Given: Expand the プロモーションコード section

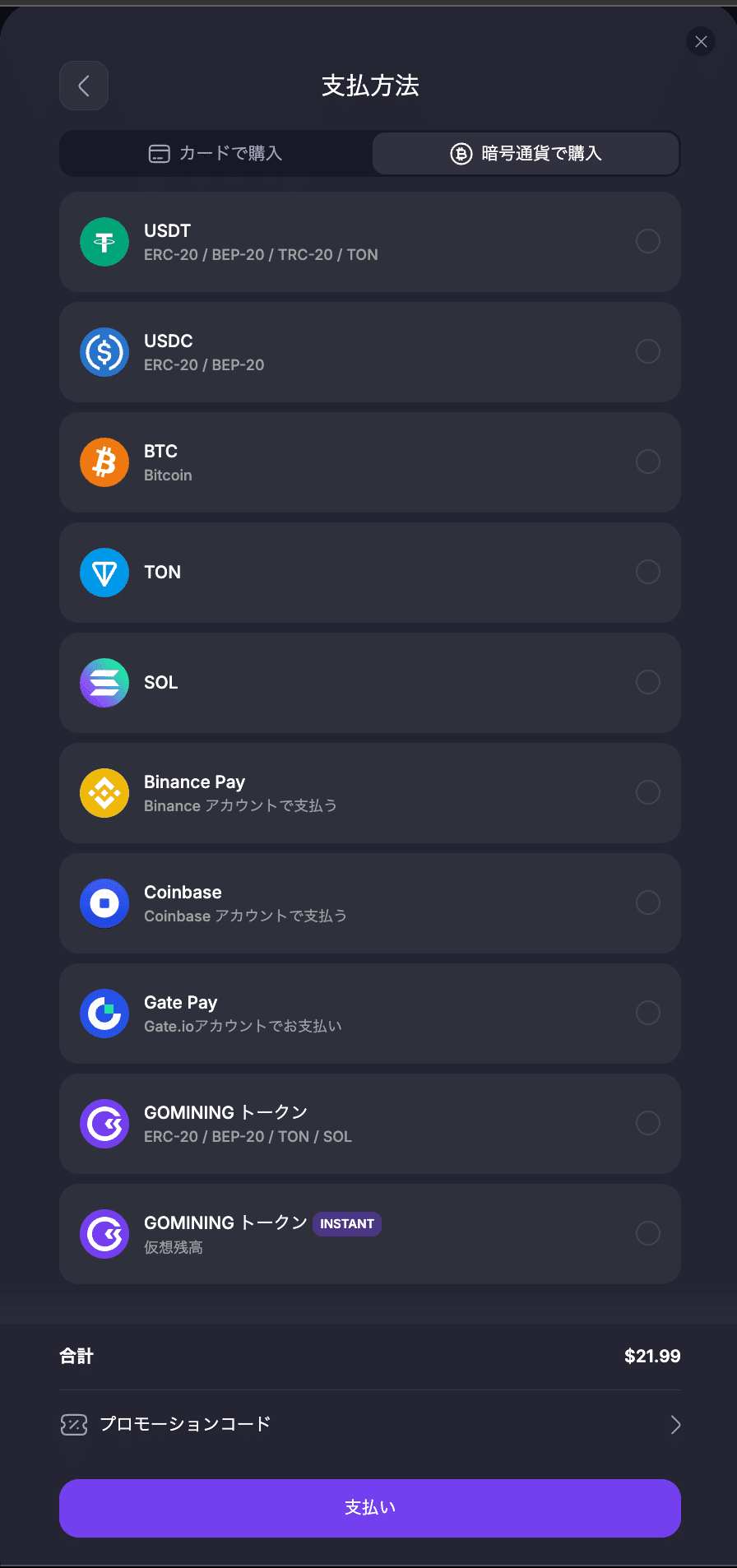Looking at the screenshot, I should 370,1424.
